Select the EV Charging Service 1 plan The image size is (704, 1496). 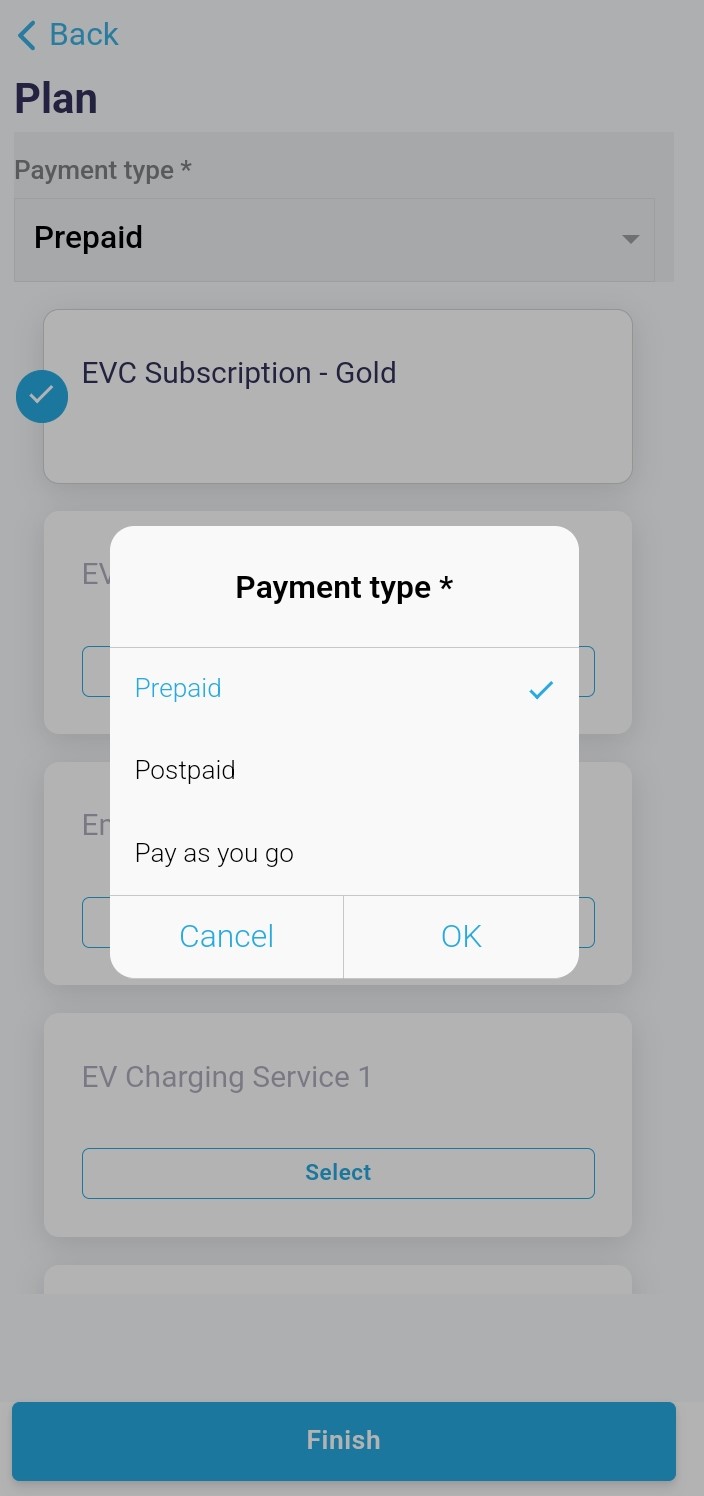338,1172
